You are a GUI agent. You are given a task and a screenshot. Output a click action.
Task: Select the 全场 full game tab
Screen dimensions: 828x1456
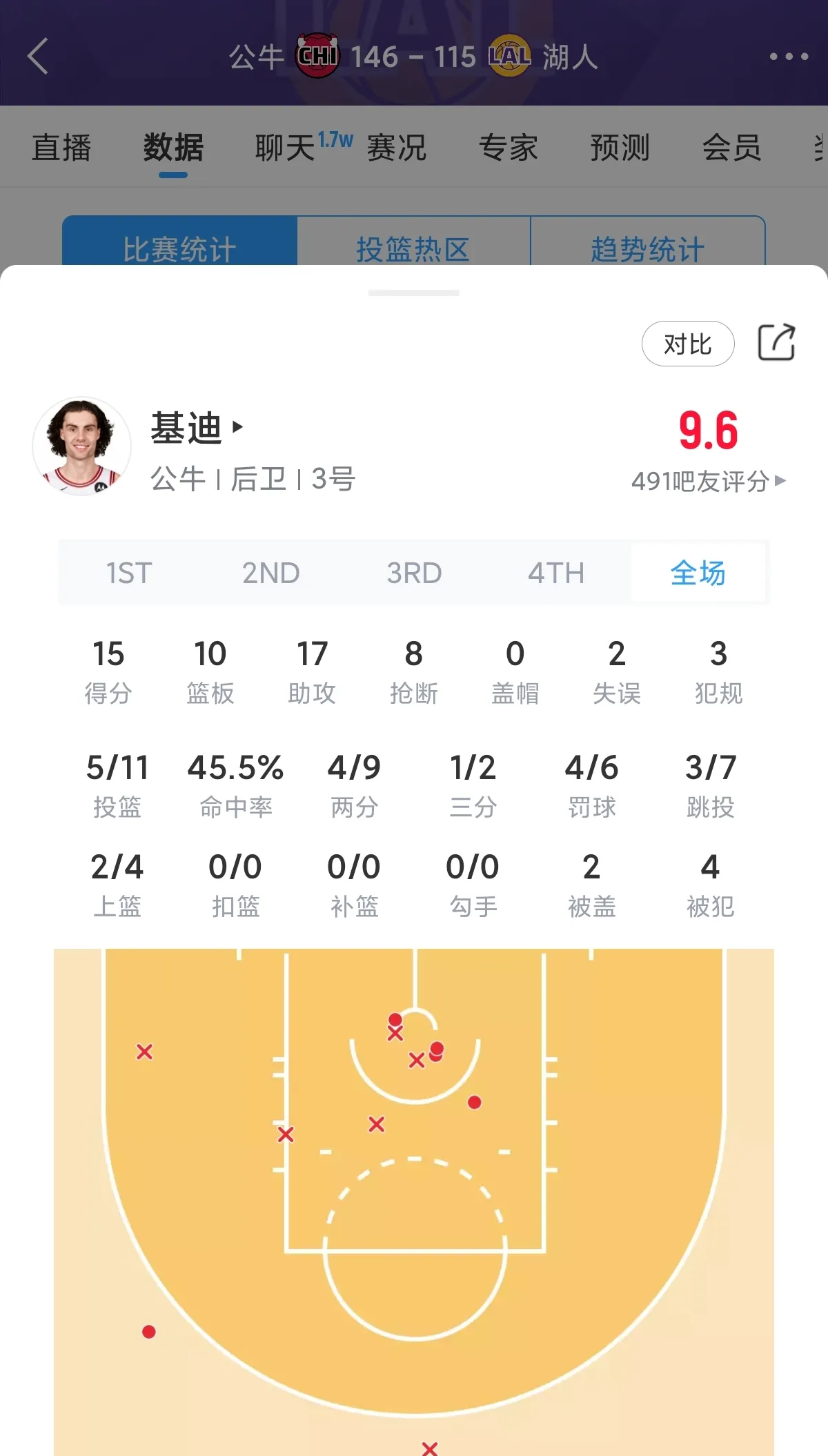tap(698, 573)
